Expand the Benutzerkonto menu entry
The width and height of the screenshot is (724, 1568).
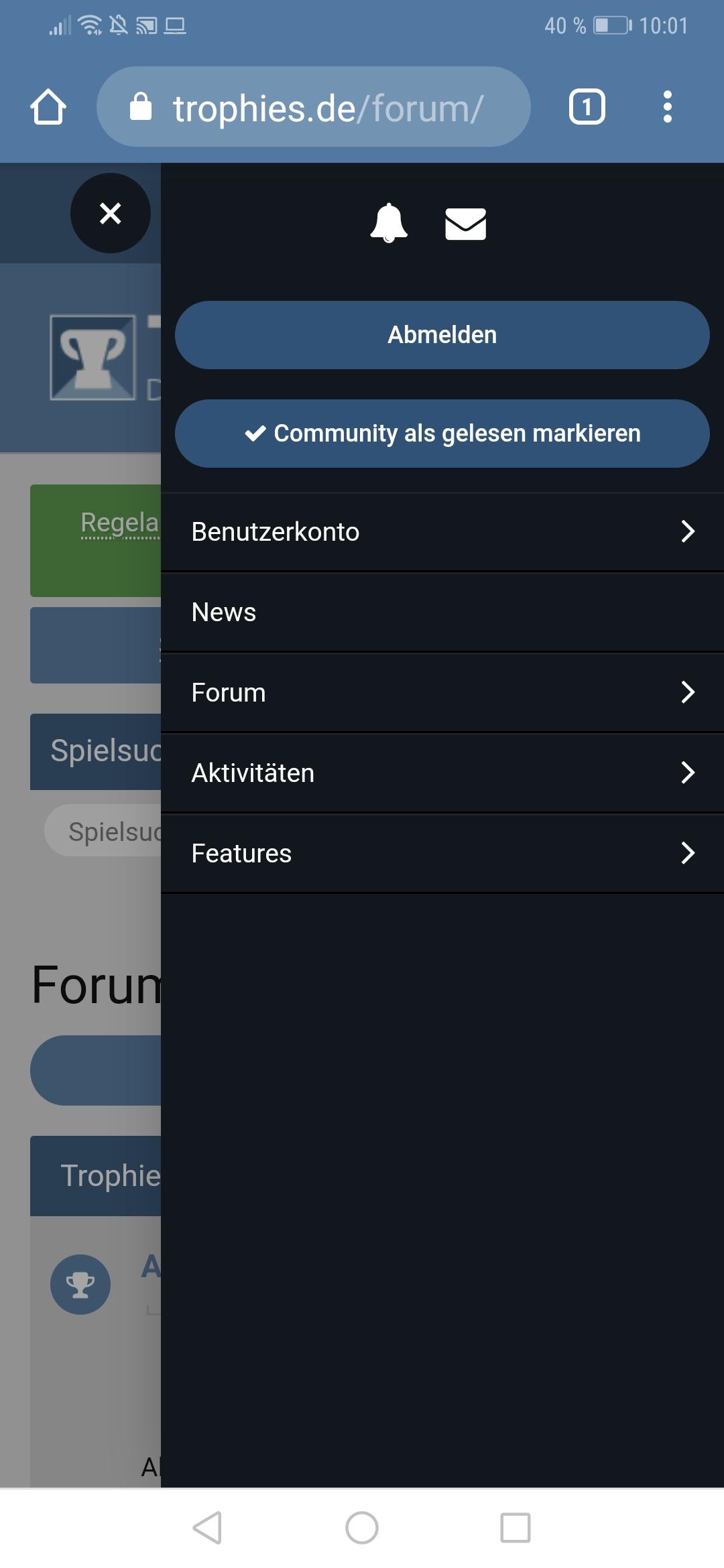[x=442, y=531]
